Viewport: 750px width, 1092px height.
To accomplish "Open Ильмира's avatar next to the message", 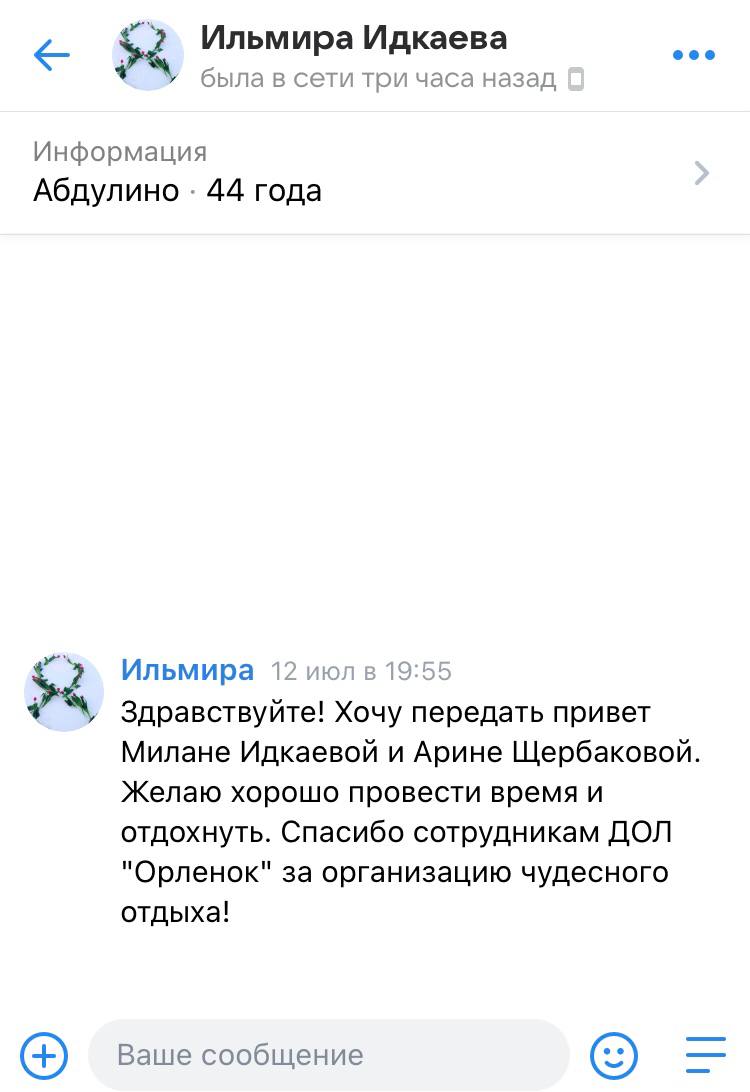I will [x=64, y=692].
